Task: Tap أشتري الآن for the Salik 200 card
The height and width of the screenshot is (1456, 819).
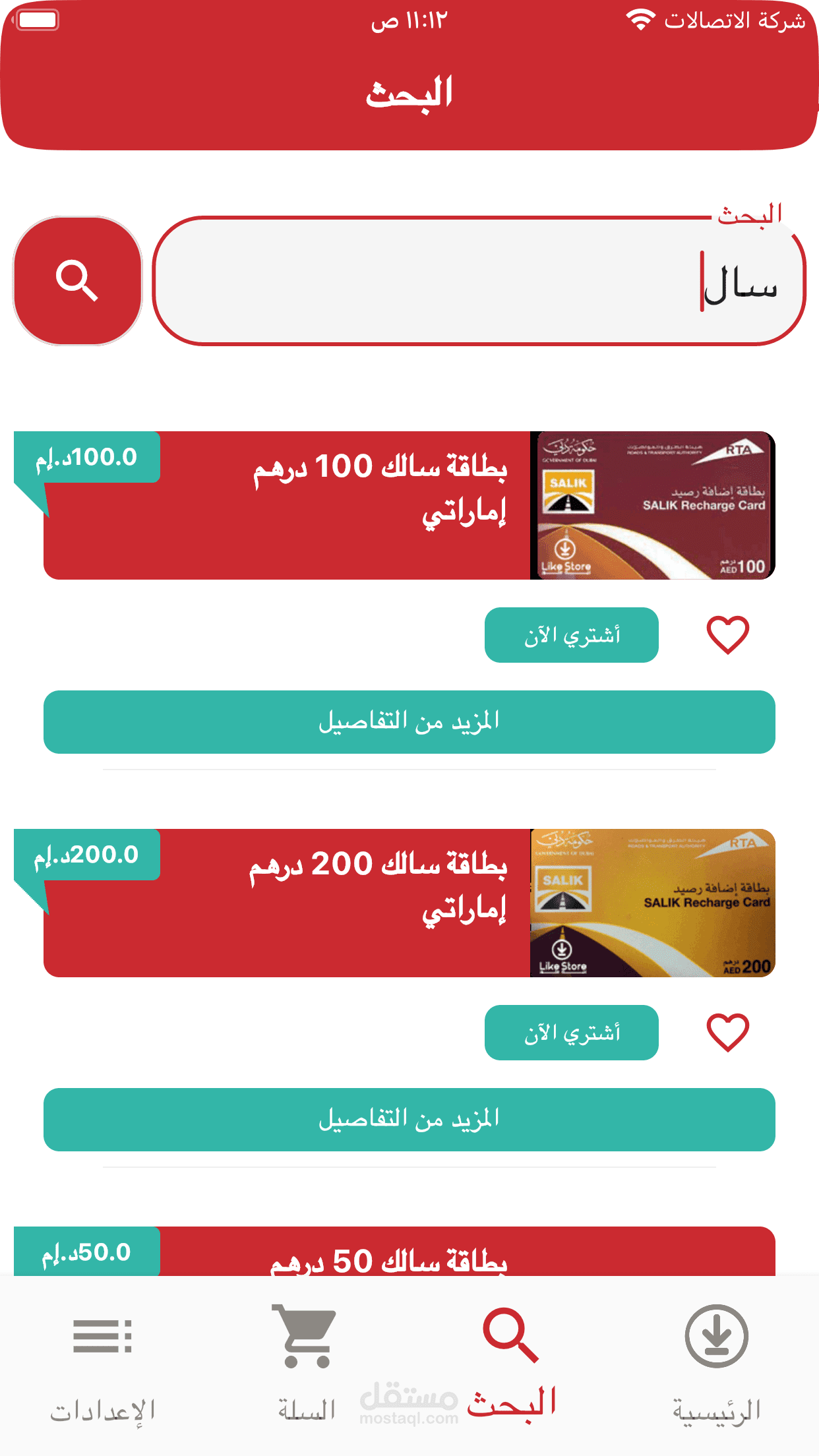Action: tap(571, 1033)
